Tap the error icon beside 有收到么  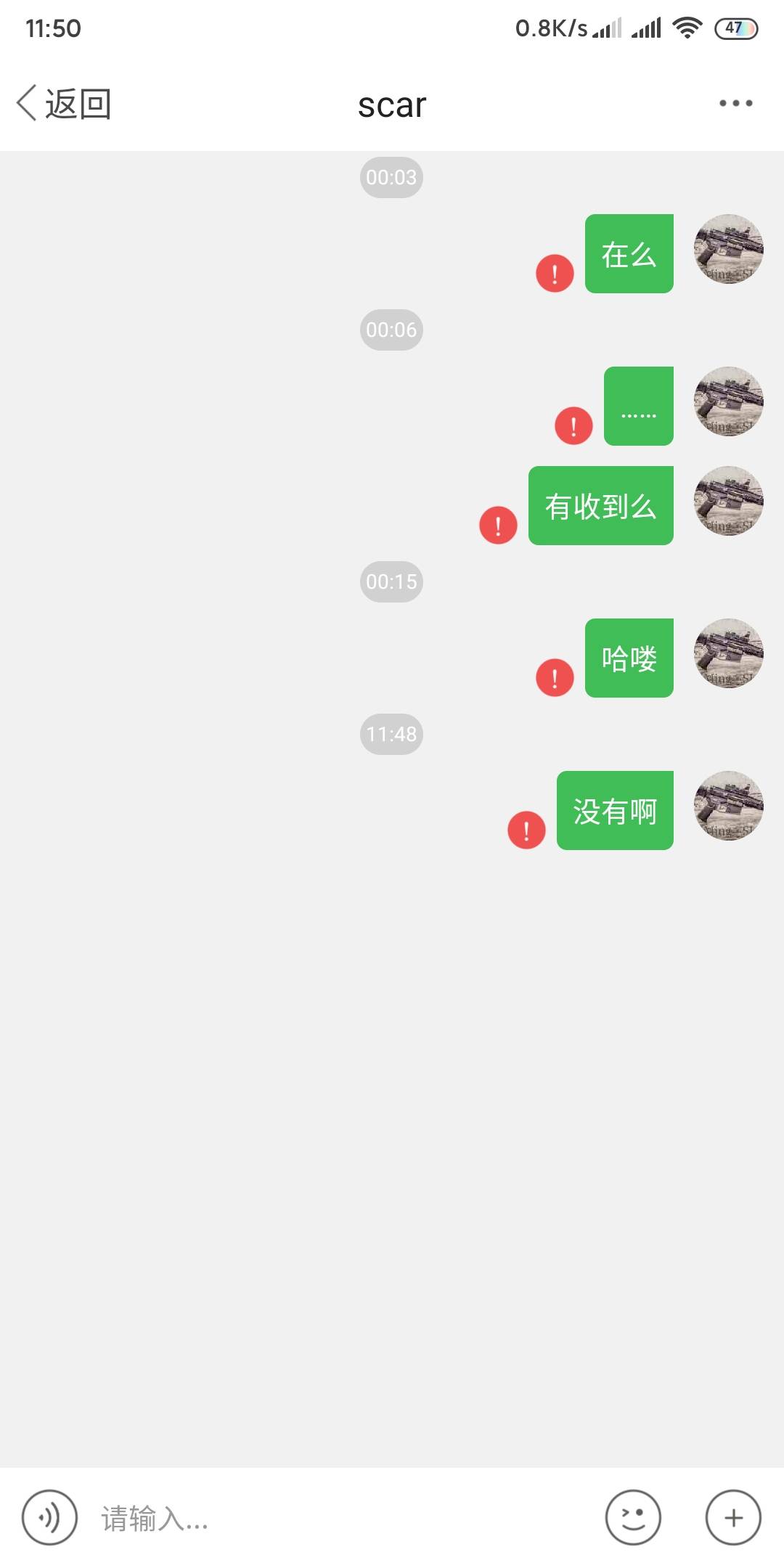click(498, 525)
